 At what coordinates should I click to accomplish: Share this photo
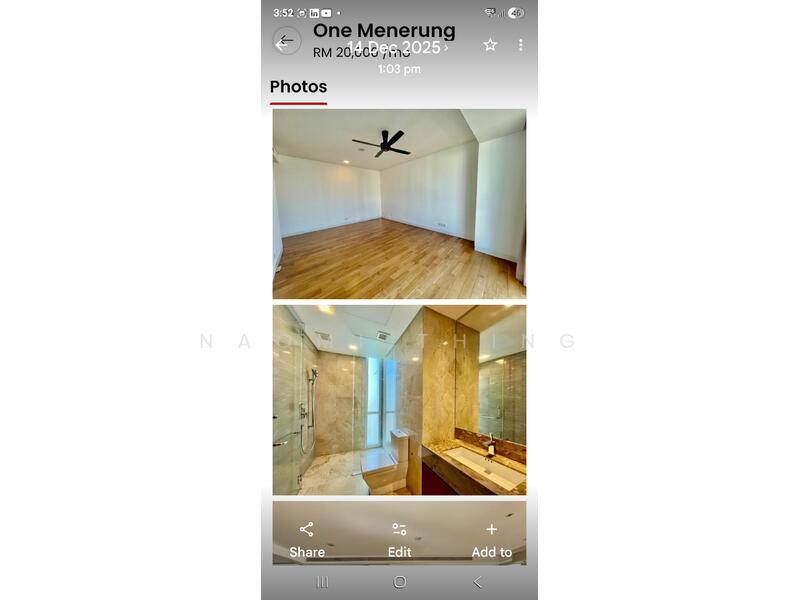pos(307,539)
